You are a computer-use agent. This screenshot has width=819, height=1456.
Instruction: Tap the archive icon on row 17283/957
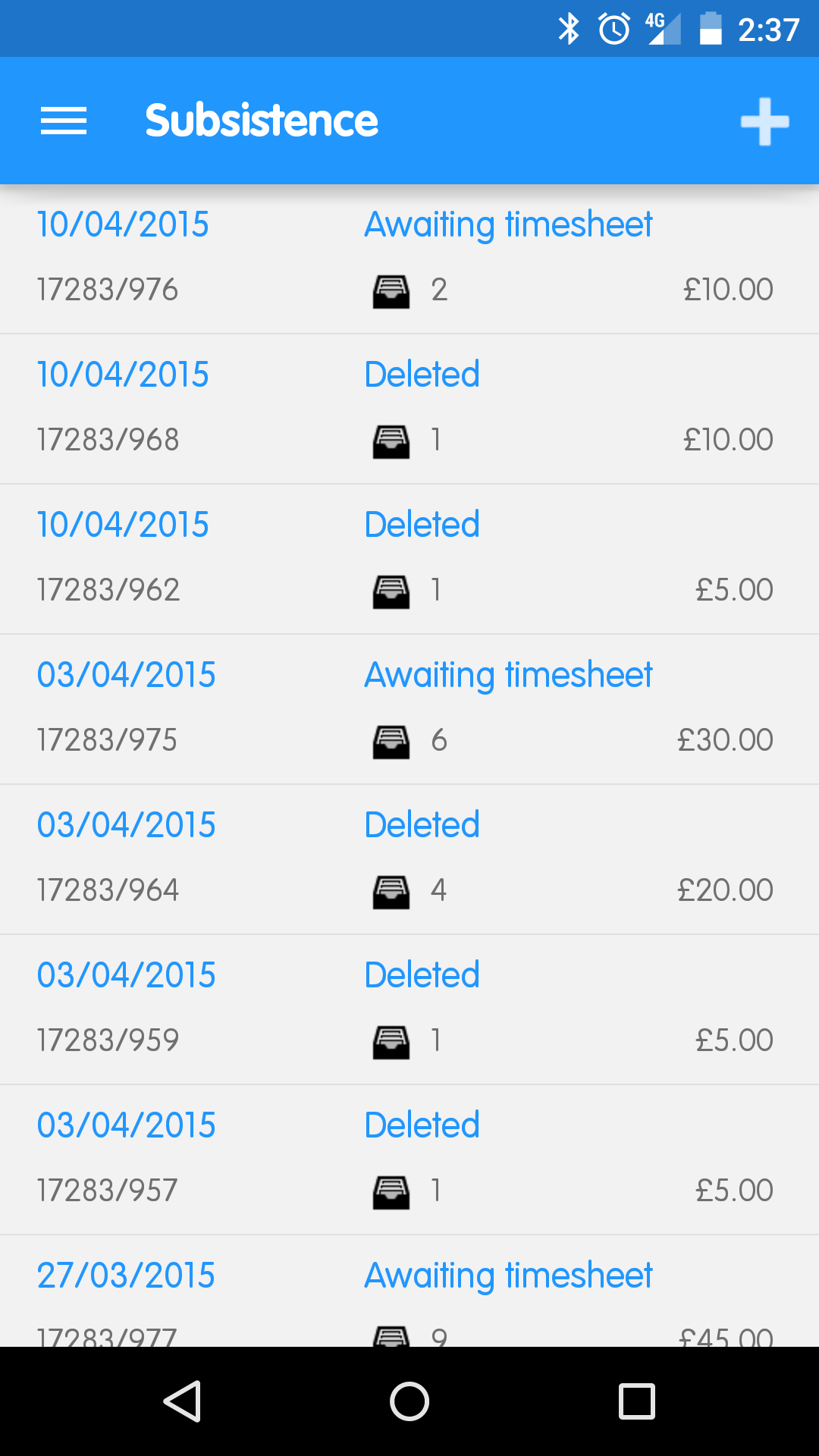[x=391, y=1190]
